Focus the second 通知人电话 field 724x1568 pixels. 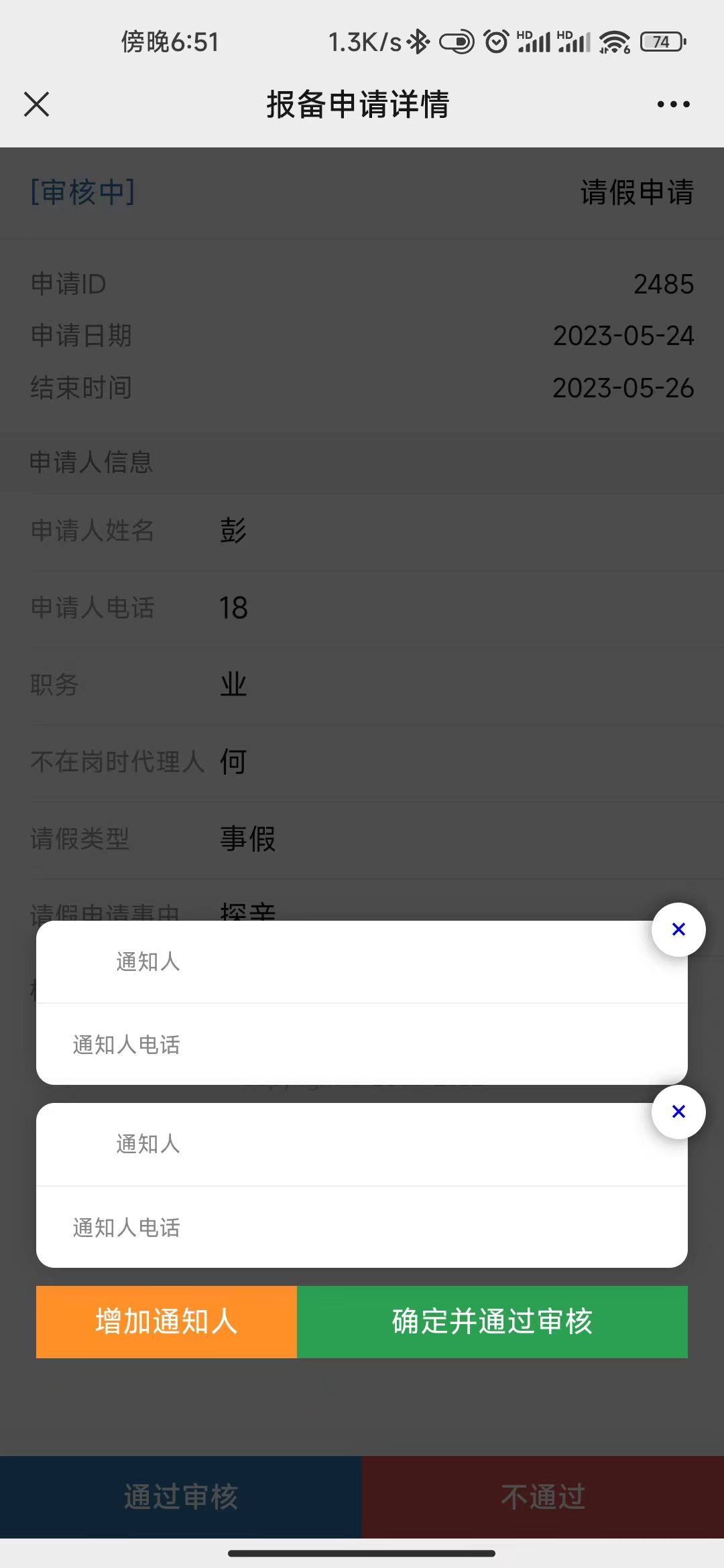[x=402, y=1228]
